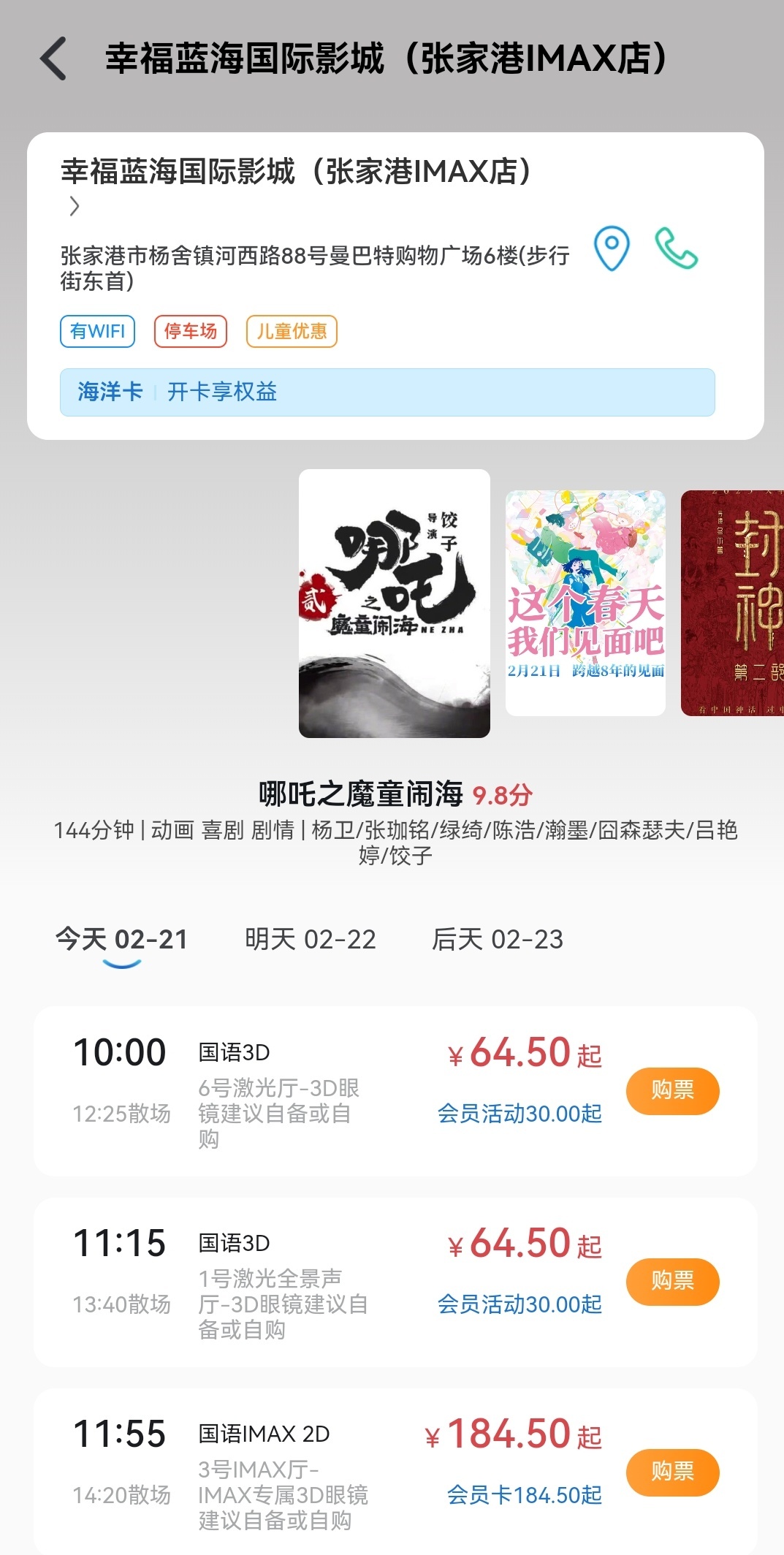Screen dimensions: 784x1555
Task: Call the cinema via phone icon
Action: (x=676, y=248)
